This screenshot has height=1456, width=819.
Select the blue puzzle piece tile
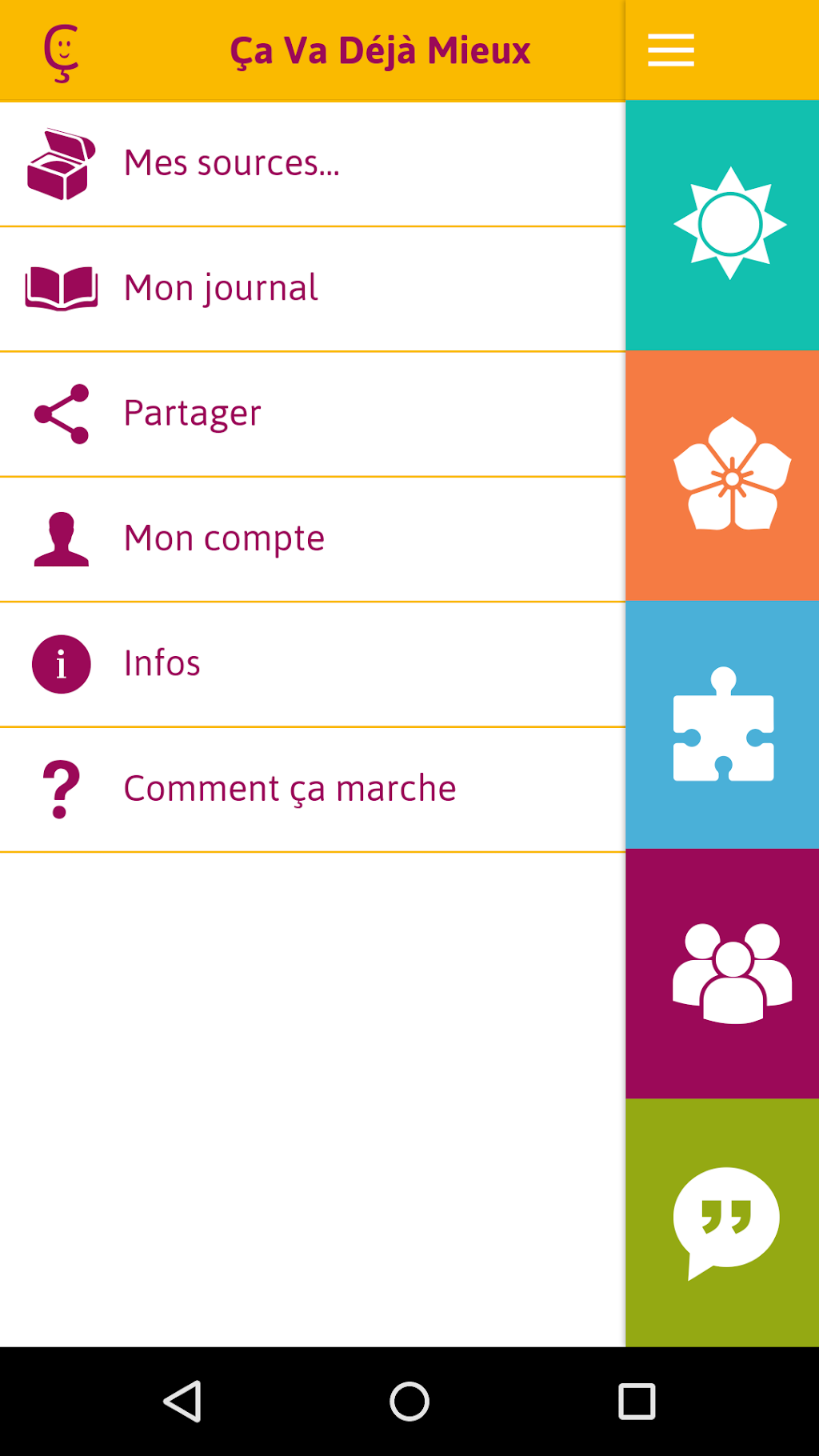pyautogui.click(x=722, y=725)
